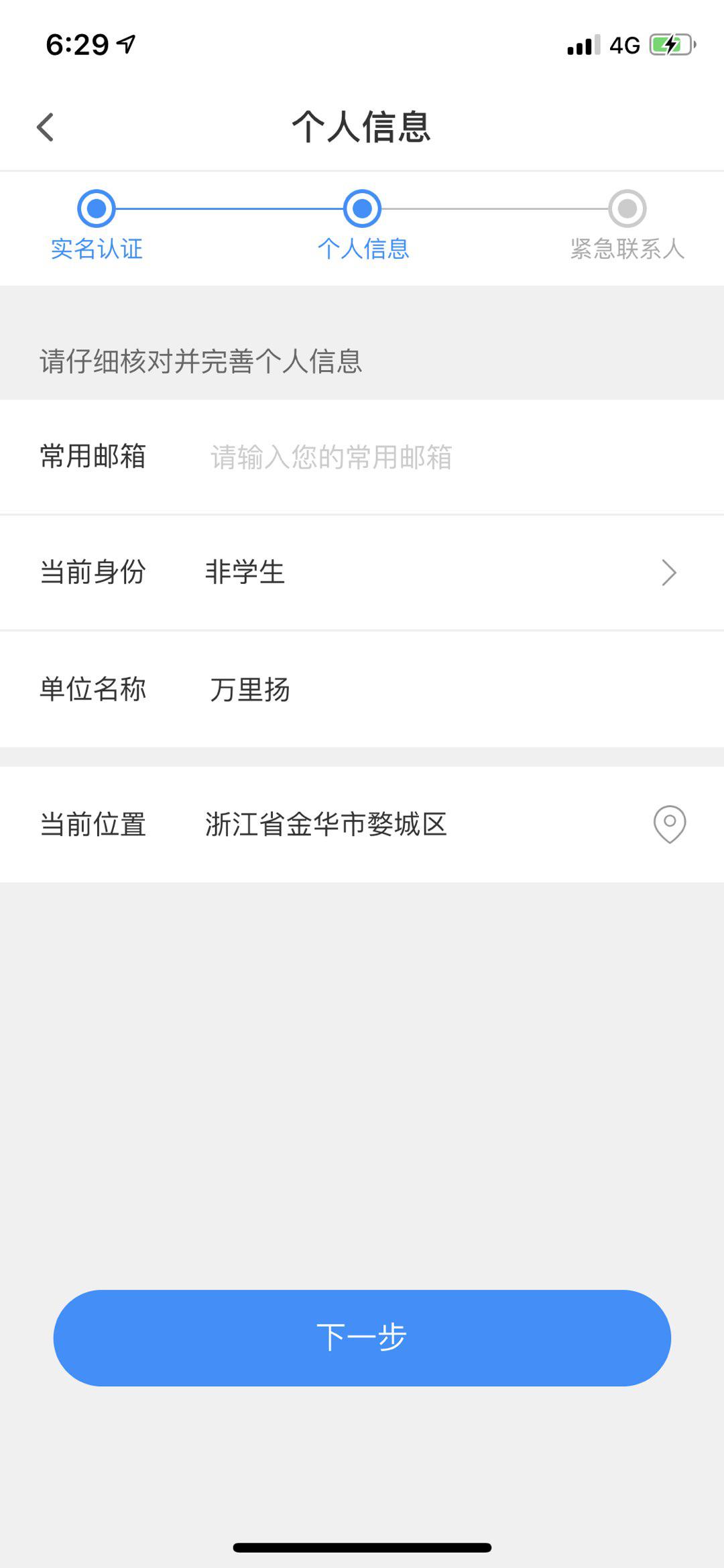Select the 个人信息 page title
Screen dimensions: 724x1568
pyautogui.click(x=362, y=127)
